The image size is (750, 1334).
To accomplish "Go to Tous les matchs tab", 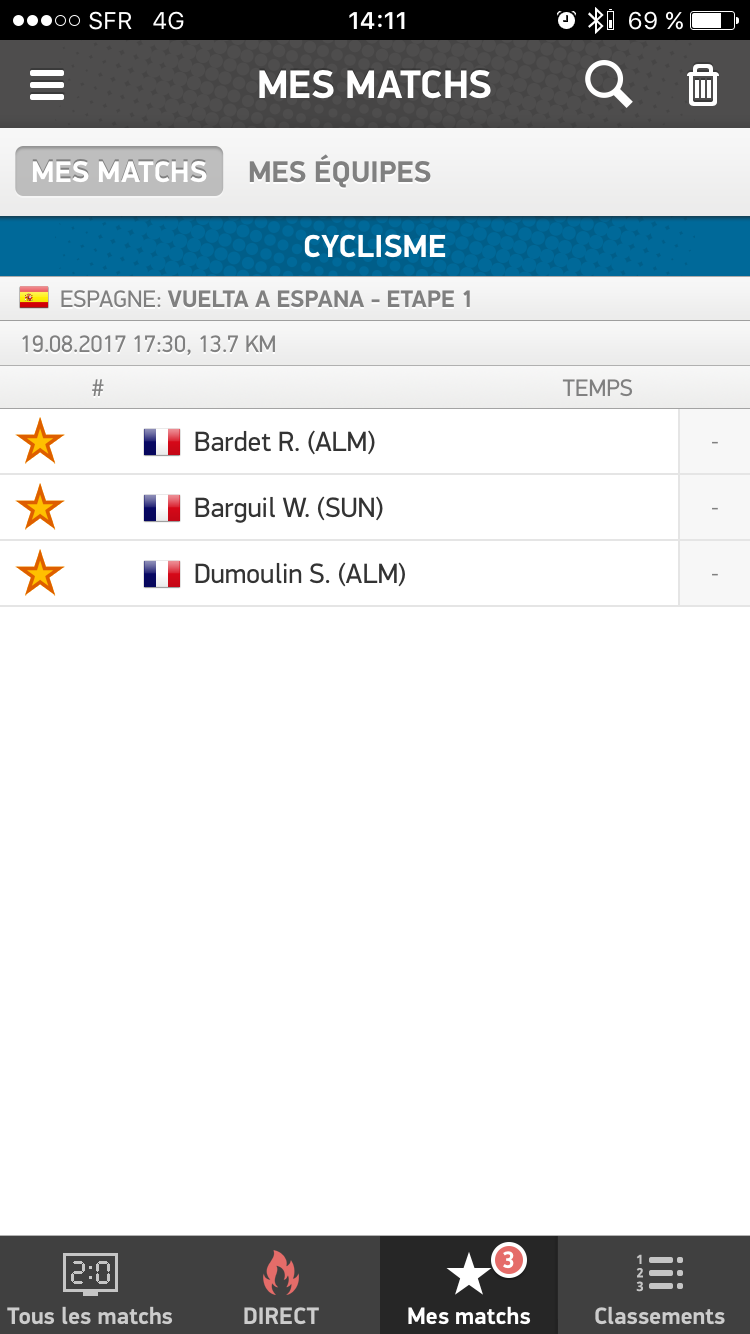I will [x=90, y=1286].
